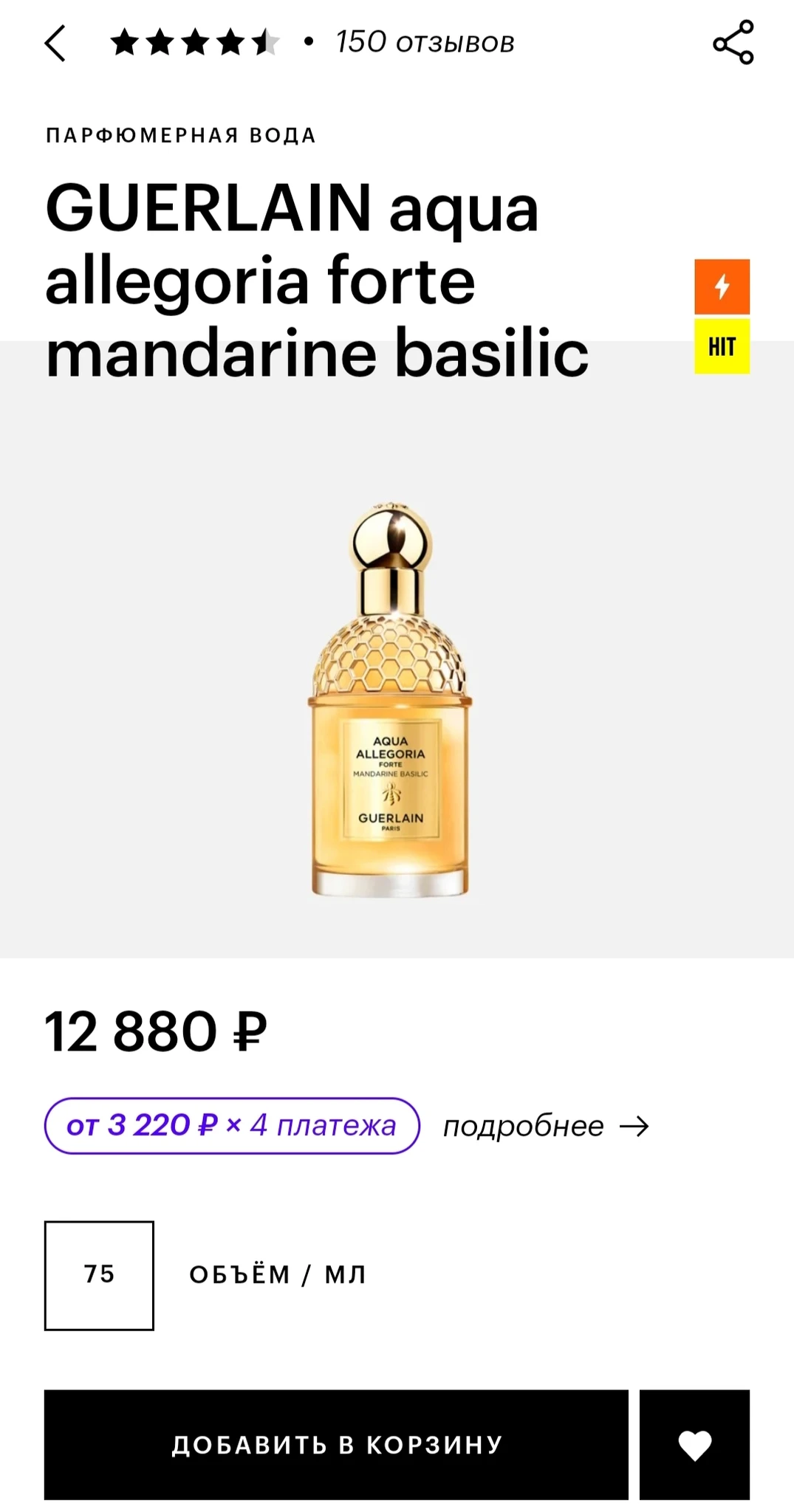This screenshot has width=794, height=1512.
Task: Add the perfume to favorites with heart
Action: tap(694, 1445)
